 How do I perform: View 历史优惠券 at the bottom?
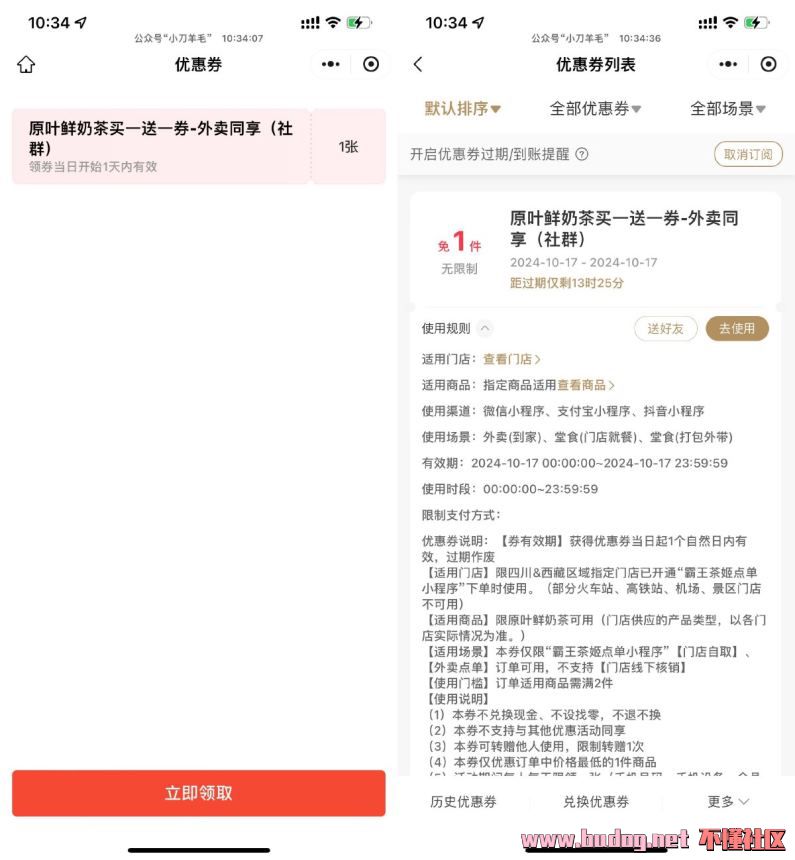pyautogui.click(x=463, y=802)
